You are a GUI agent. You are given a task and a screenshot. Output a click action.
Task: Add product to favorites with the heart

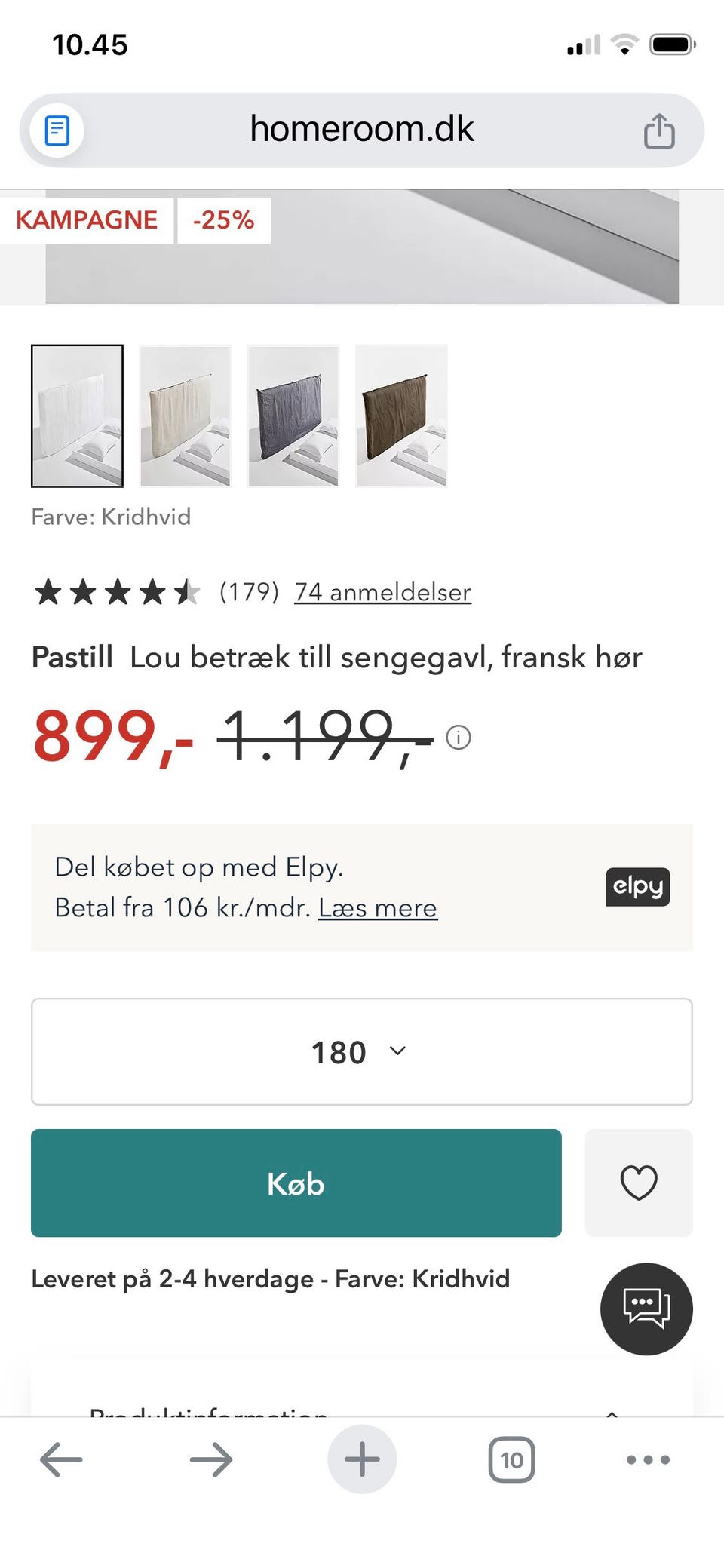coord(638,1183)
